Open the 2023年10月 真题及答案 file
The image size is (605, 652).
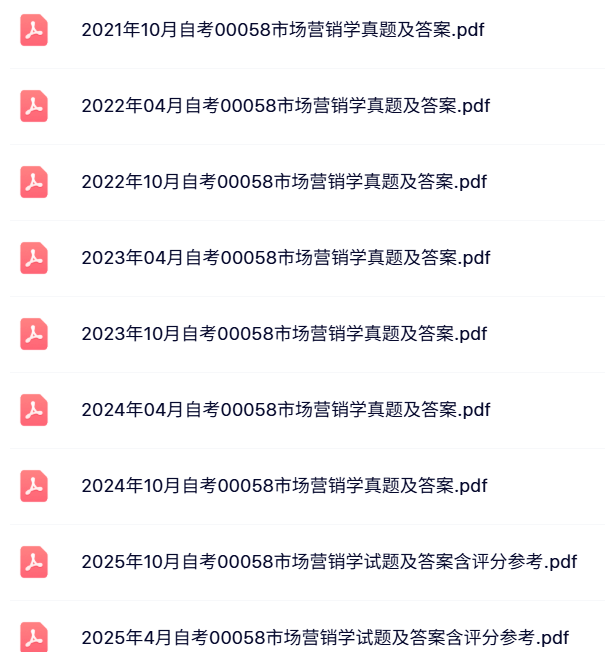coord(283,334)
